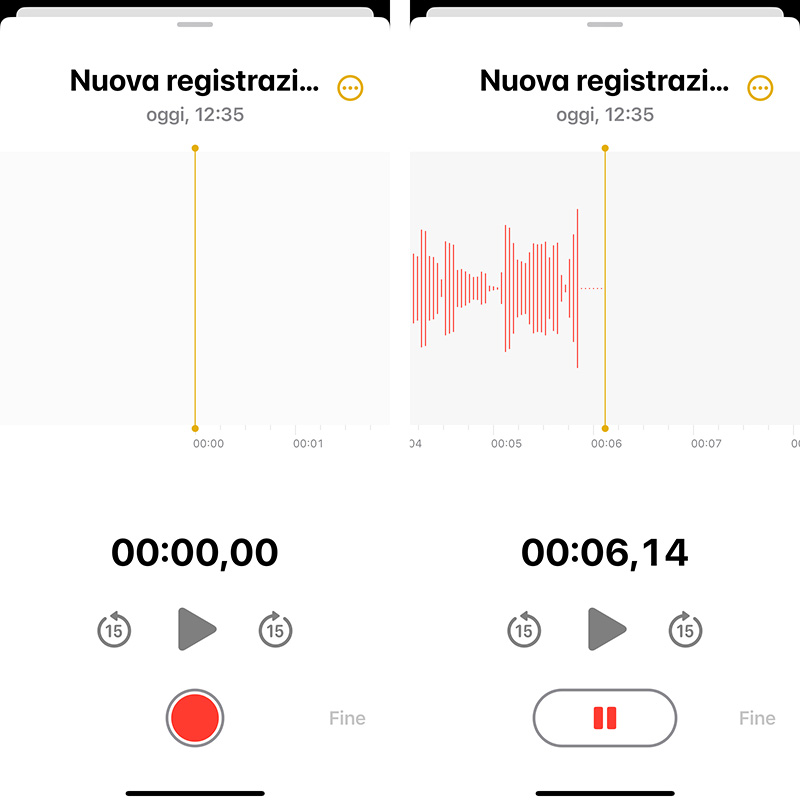
Task: Open the options menu next to Nuova registrazione
Action: click(x=351, y=87)
